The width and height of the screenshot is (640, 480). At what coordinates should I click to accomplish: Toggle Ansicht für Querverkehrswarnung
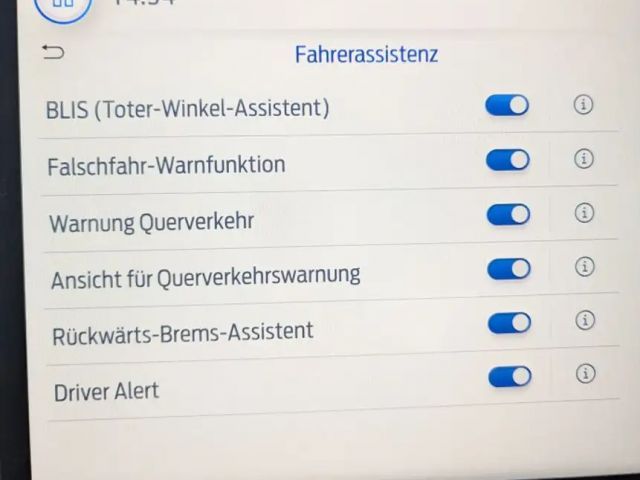508,268
